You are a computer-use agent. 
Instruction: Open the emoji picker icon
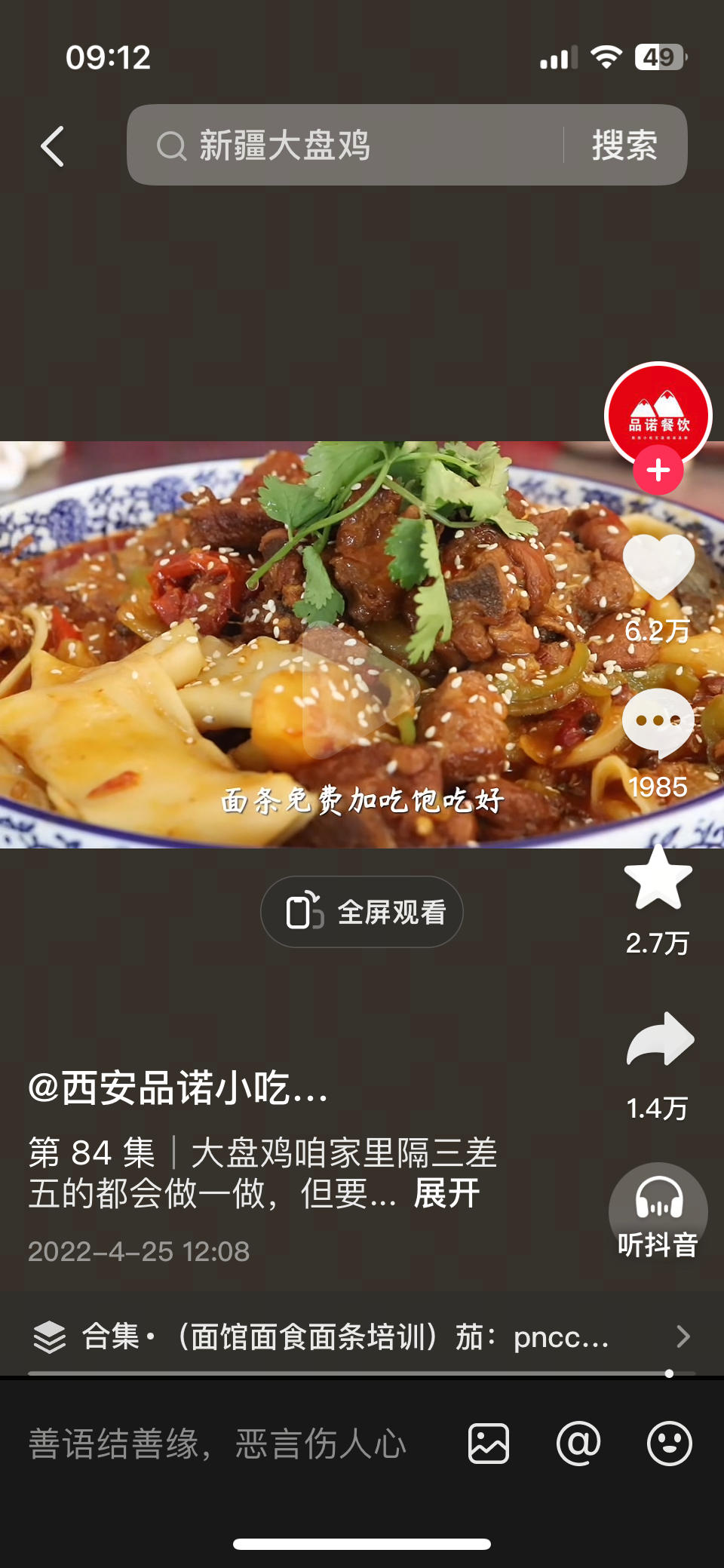[x=669, y=1444]
